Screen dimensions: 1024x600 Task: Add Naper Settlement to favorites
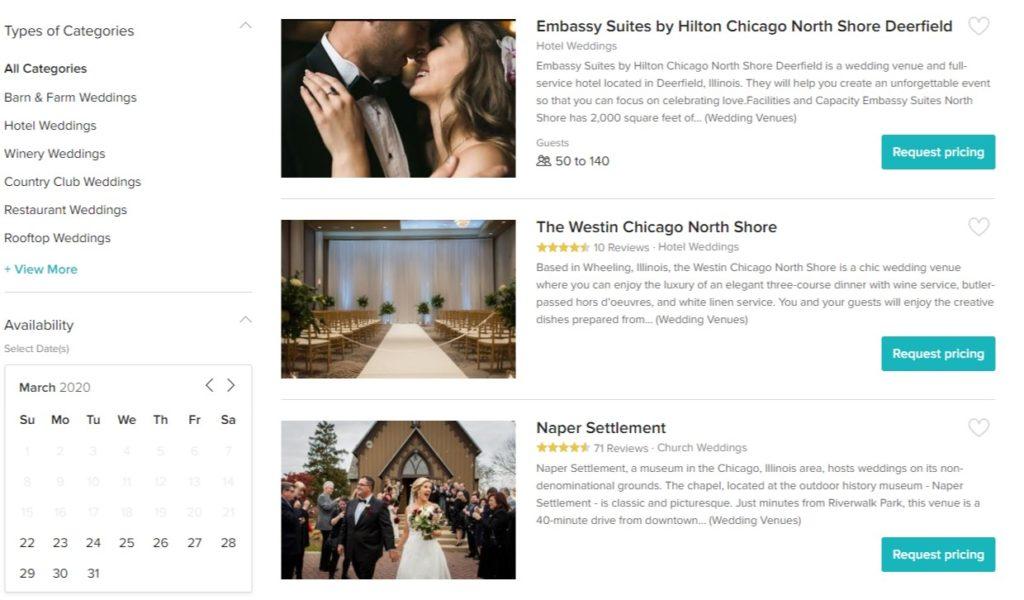(978, 428)
